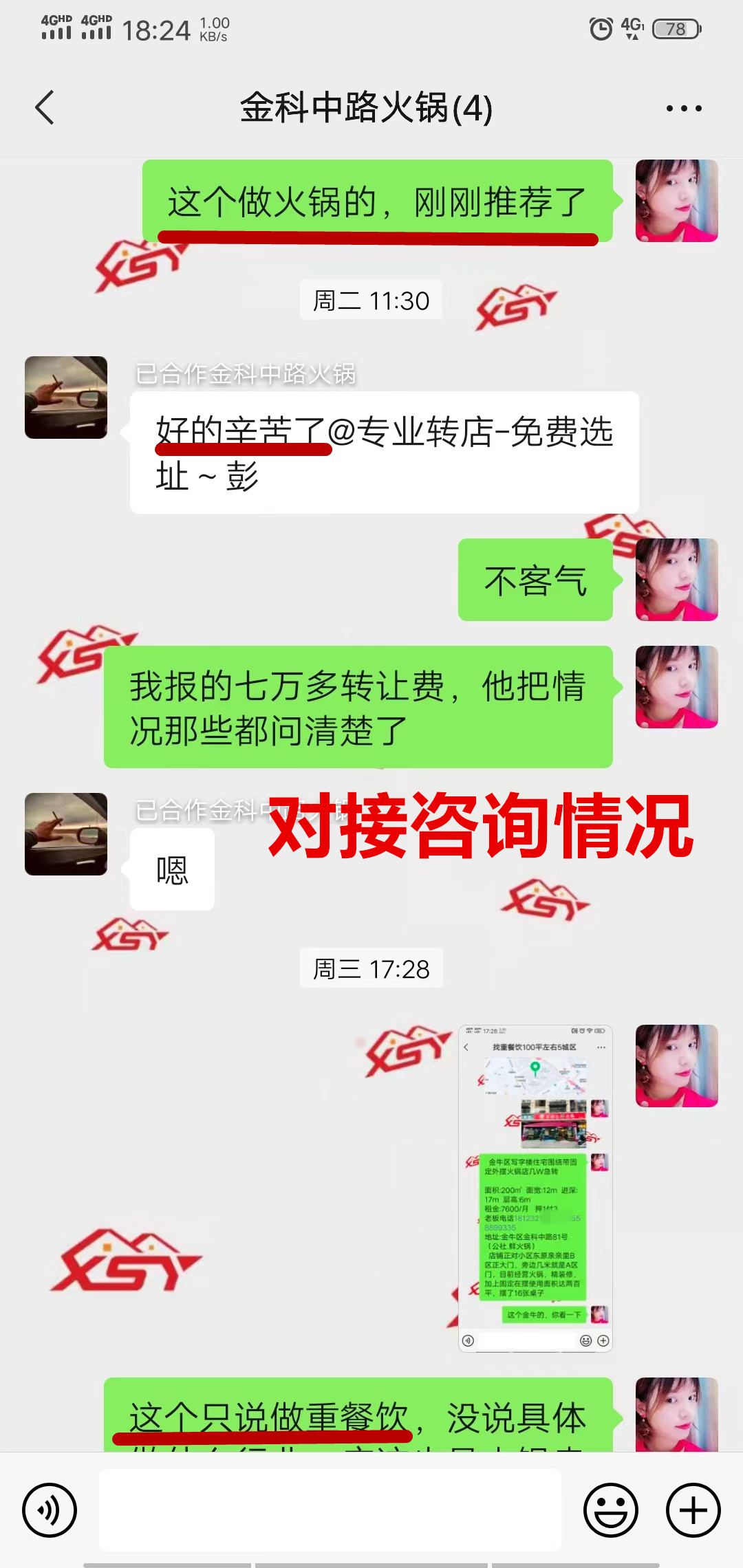Open the emoji sticker panel
The height and width of the screenshot is (1568, 743).
point(611,1510)
